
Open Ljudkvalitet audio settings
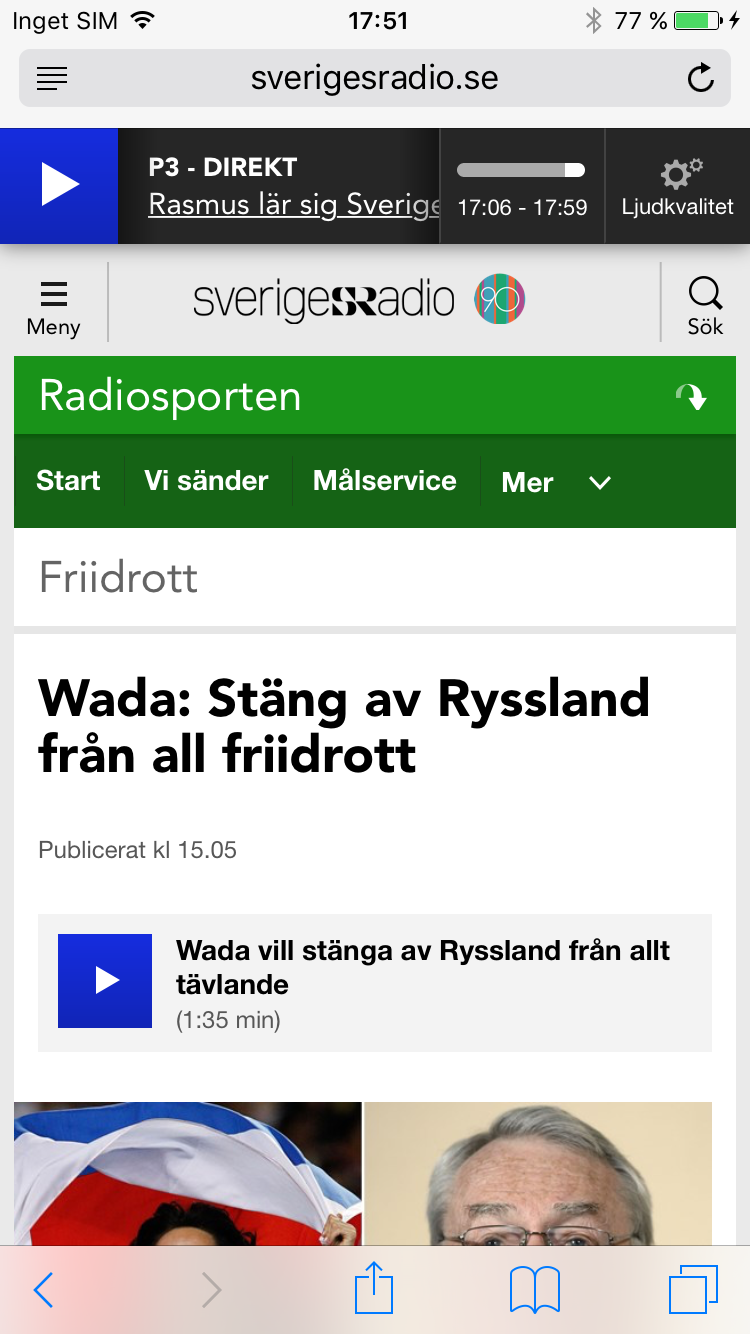[x=677, y=187]
